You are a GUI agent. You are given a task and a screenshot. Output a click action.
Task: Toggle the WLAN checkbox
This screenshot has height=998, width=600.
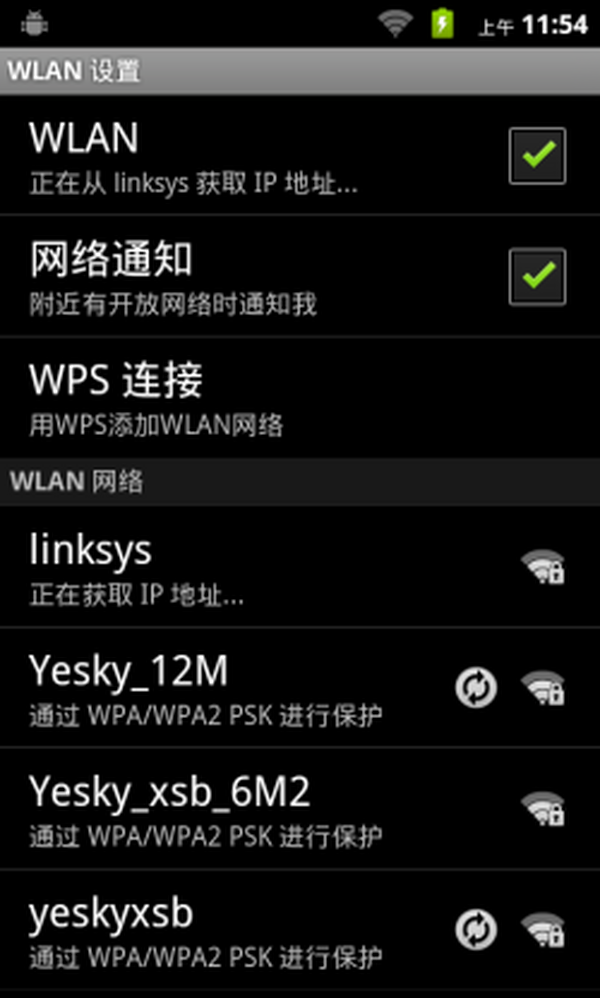(x=537, y=156)
